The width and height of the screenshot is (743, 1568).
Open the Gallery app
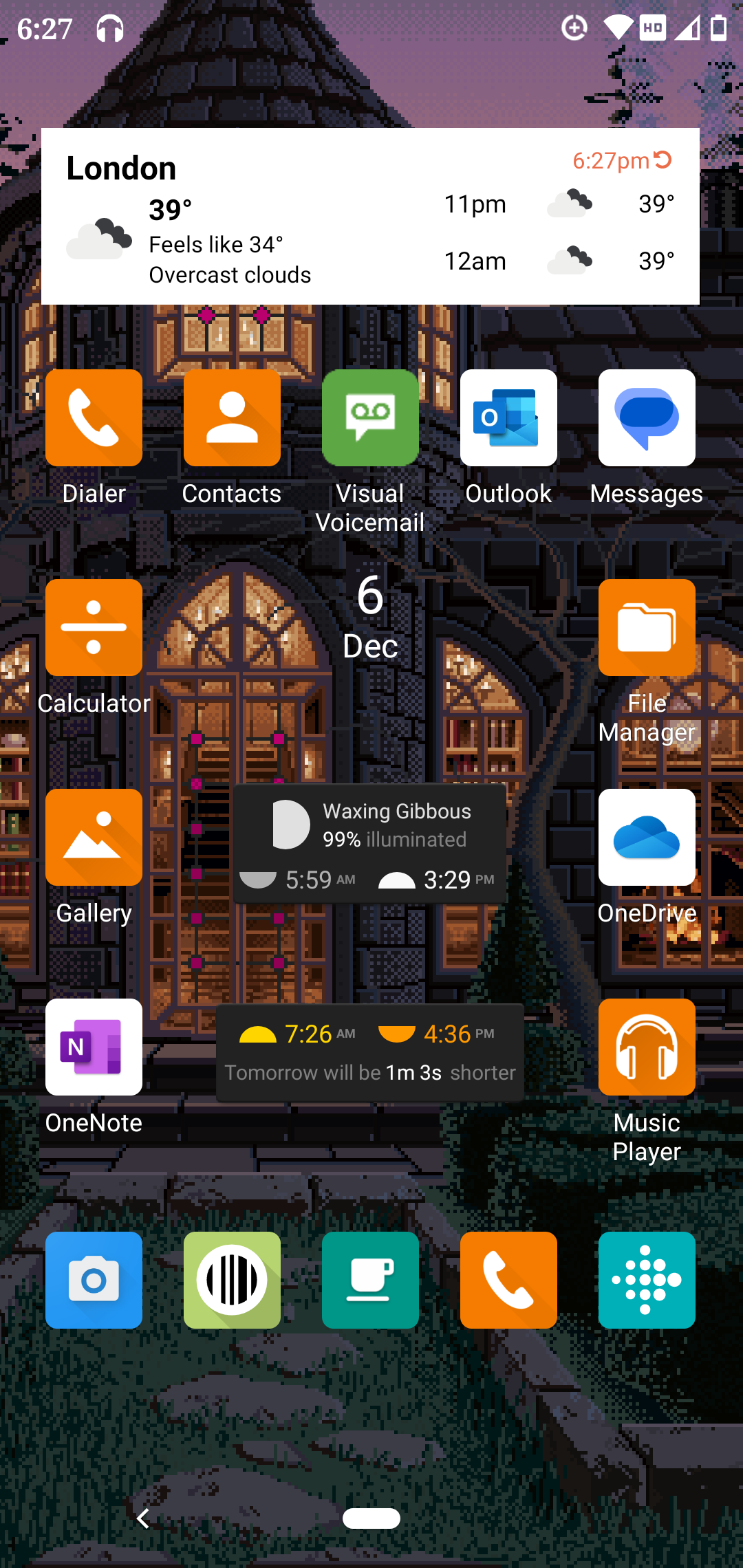(x=94, y=837)
